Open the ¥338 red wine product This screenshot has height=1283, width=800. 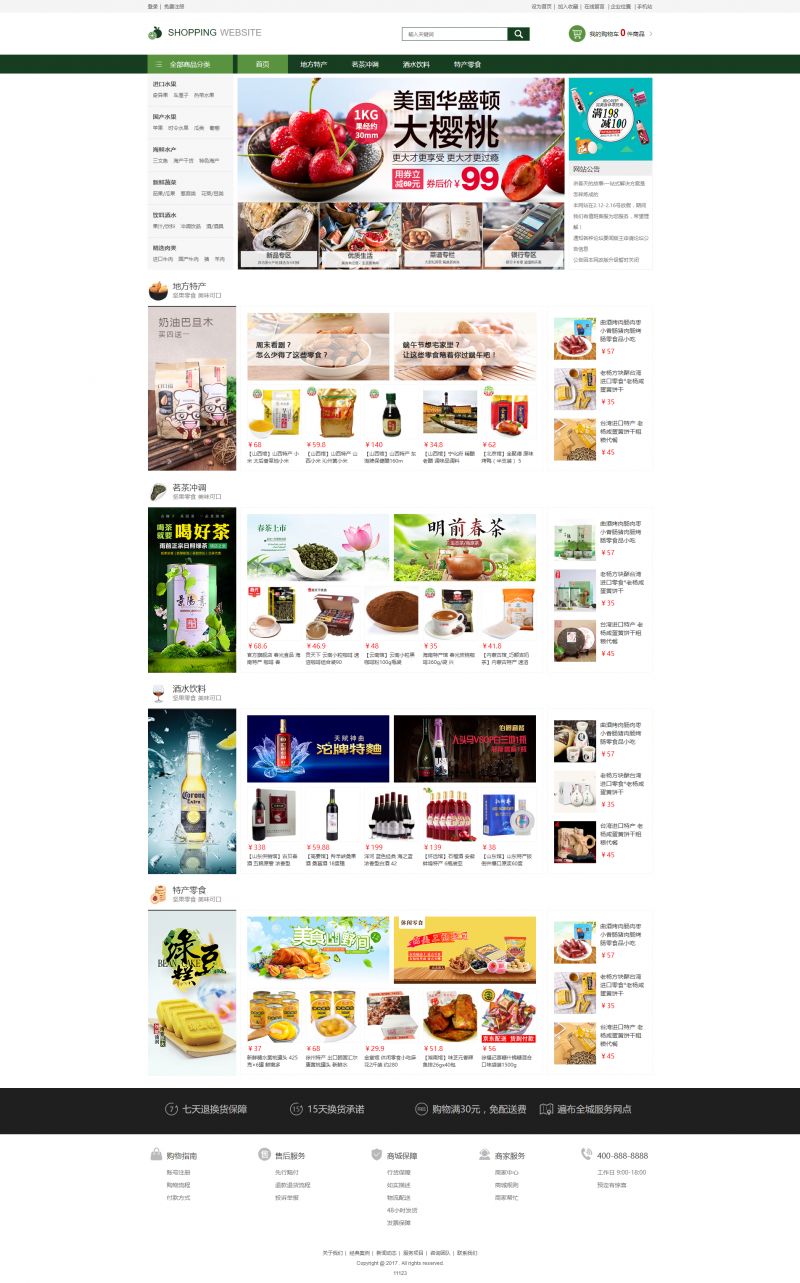(272, 815)
